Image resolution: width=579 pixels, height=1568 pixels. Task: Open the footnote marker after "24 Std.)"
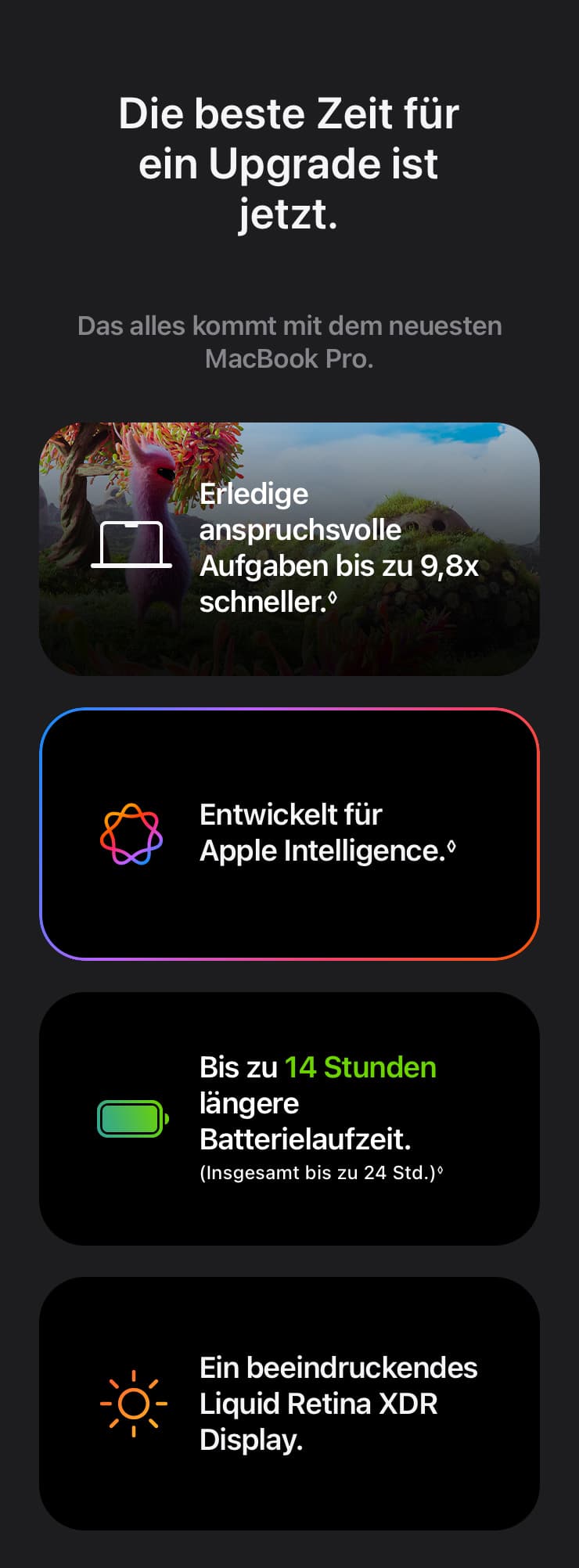click(440, 1171)
